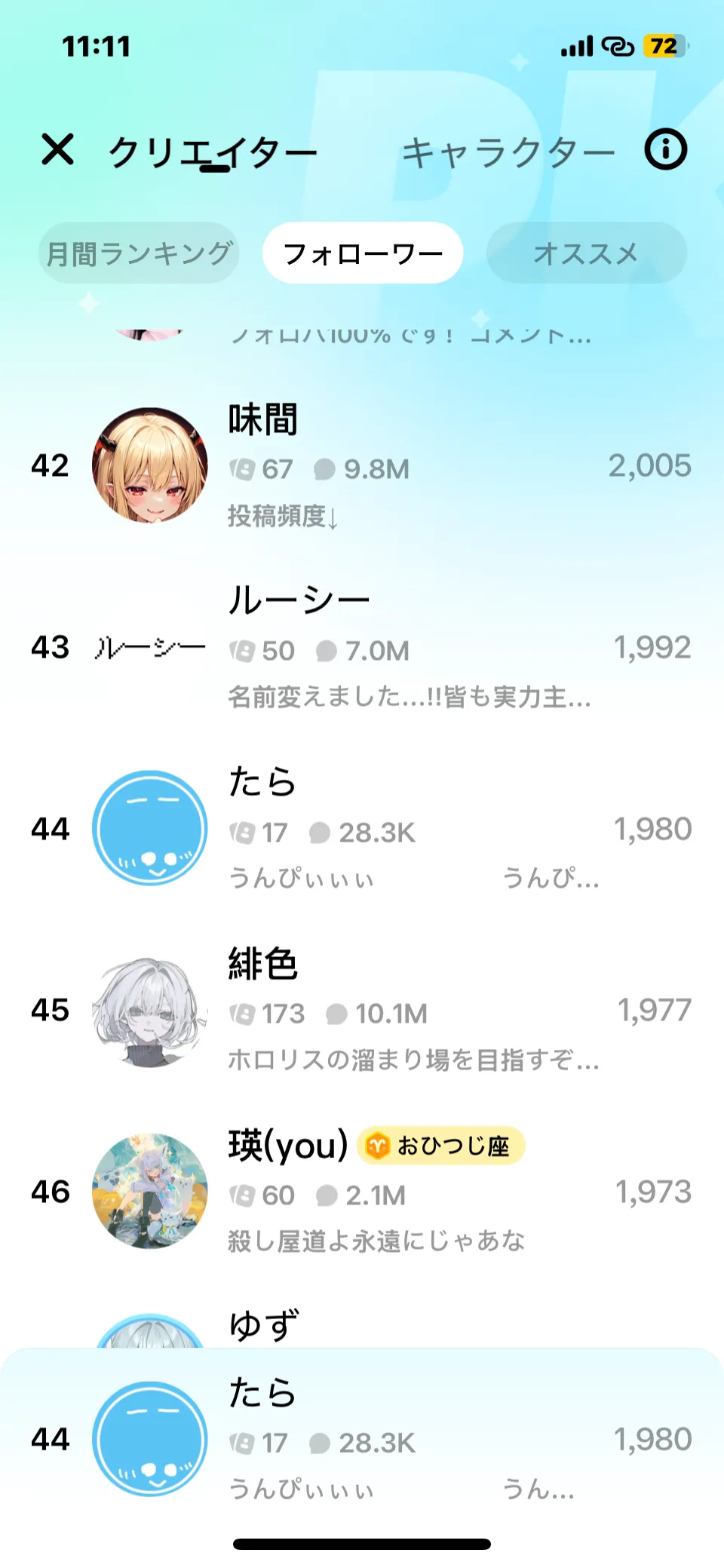Open creator 味間 ranked 42
Screen dimensions: 724x1568
(362, 465)
